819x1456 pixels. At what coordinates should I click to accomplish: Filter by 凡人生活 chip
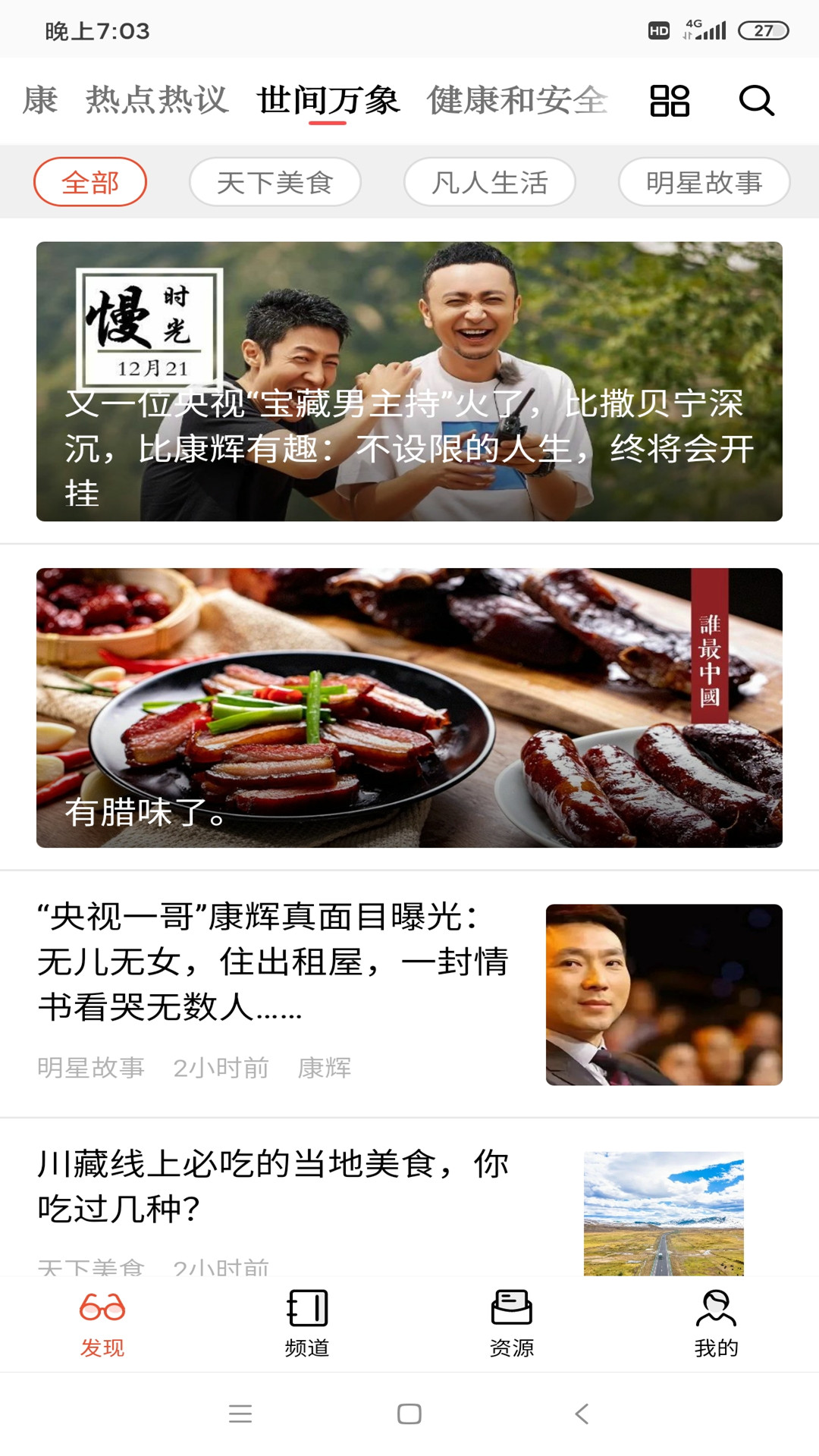pos(489,182)
